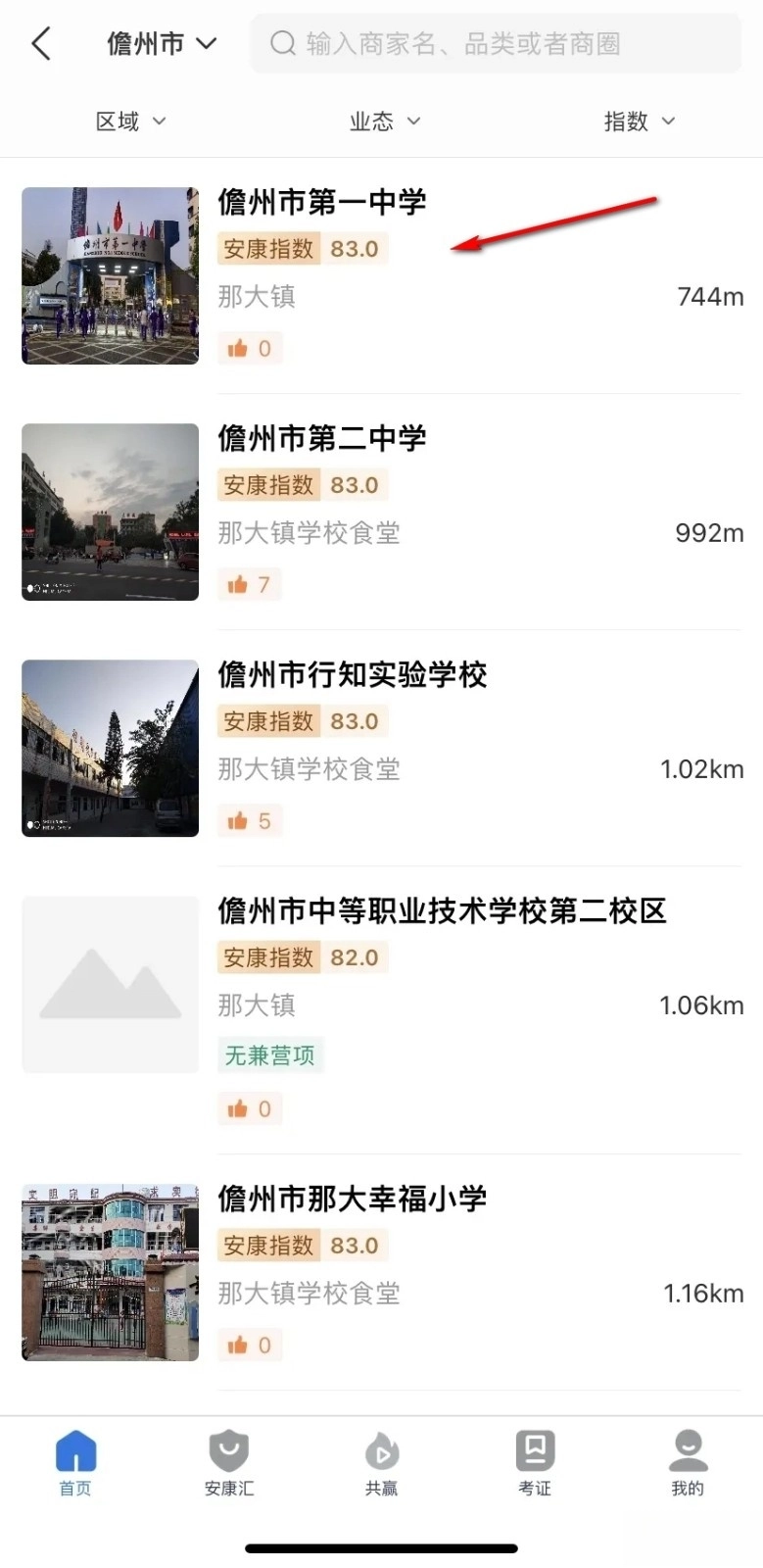Open 儋州市第二中学 listing
This screenshot has width=763, height=1568.
pyautogui.click(x=322, y=439)
